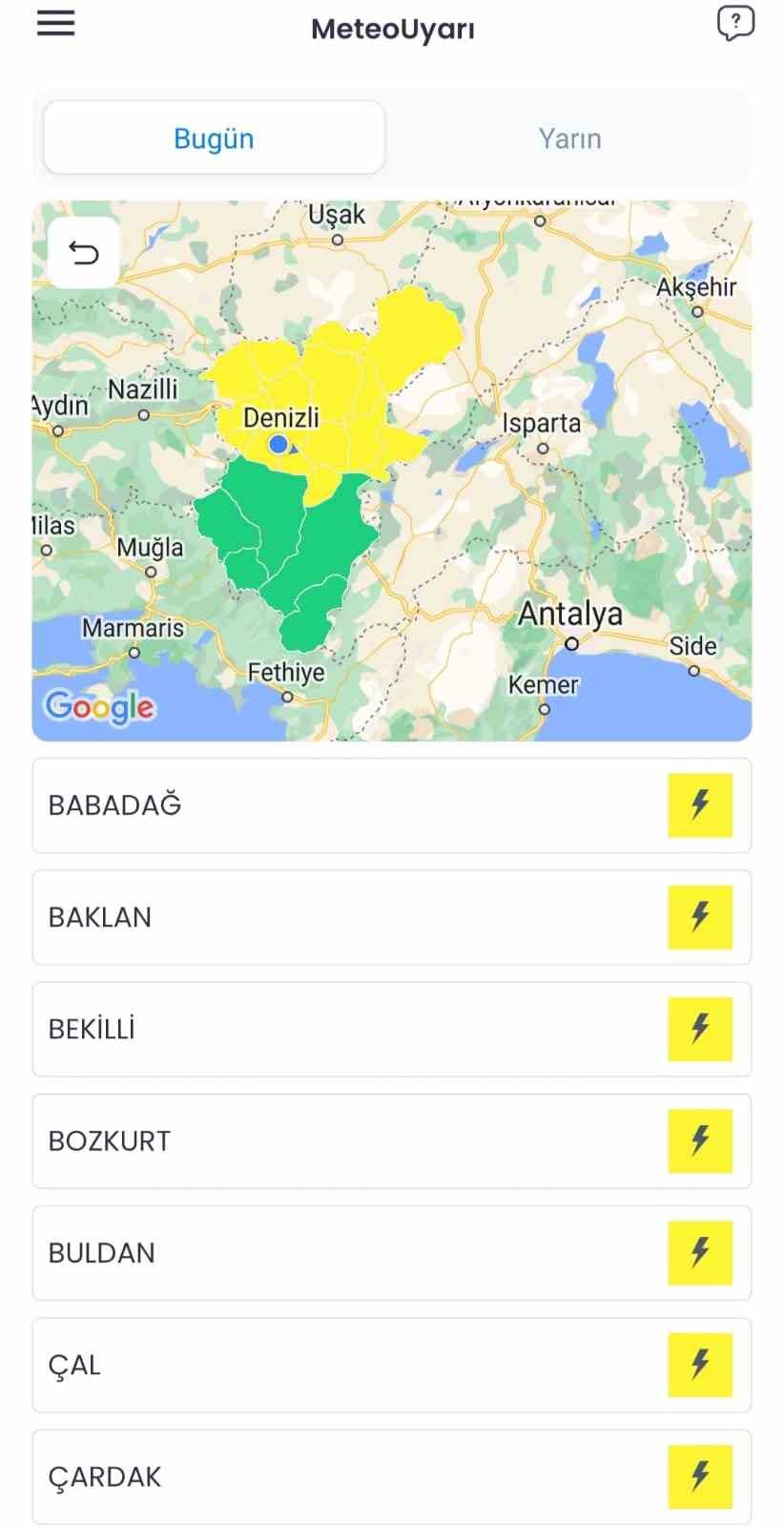Open the help question icon
This screenshot has height=1527, width=784.
click(x=735, y=24)
